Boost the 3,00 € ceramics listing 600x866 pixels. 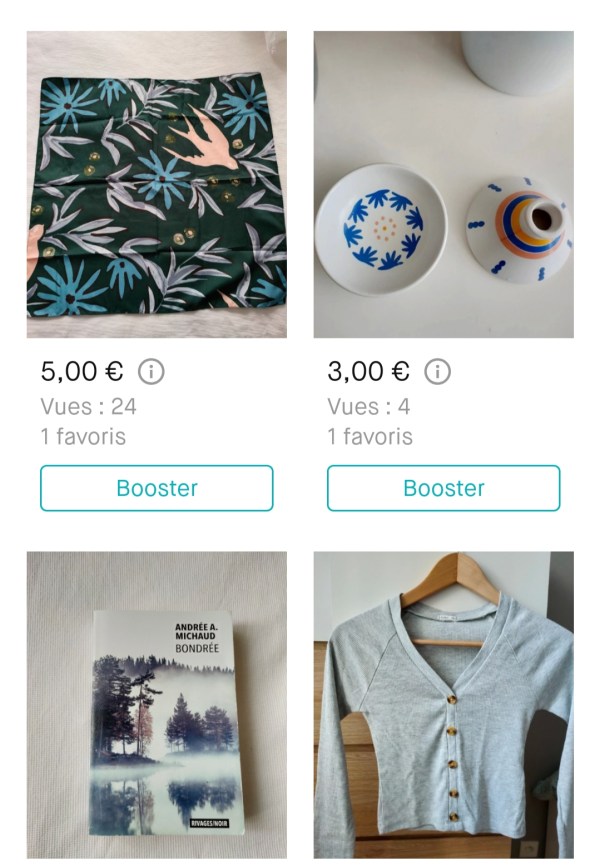pos(443,488)
